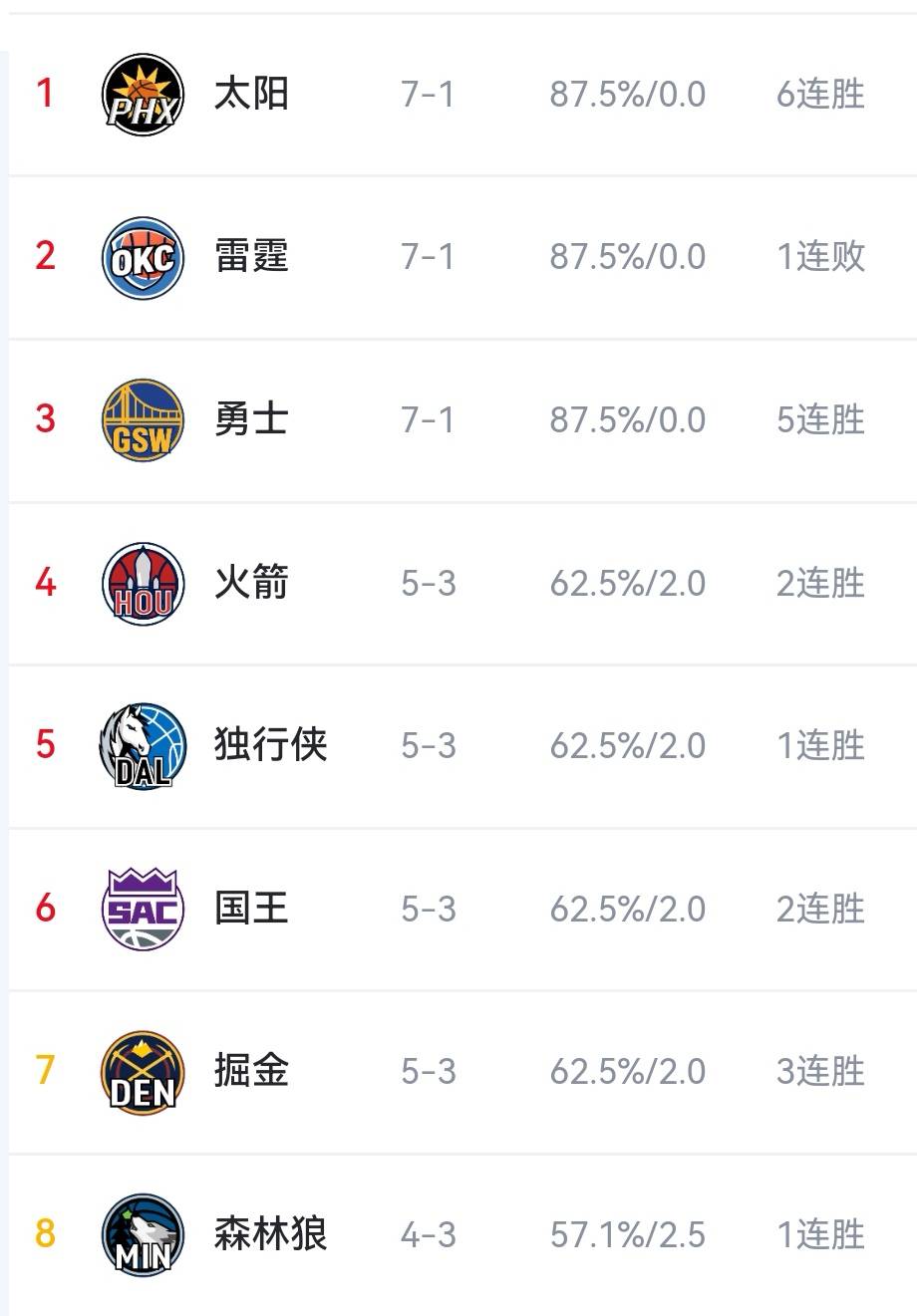The width and height of the screenshot is (917, 1316).
Task: Open the 雷霆 team row
Action: pos(251,257)
